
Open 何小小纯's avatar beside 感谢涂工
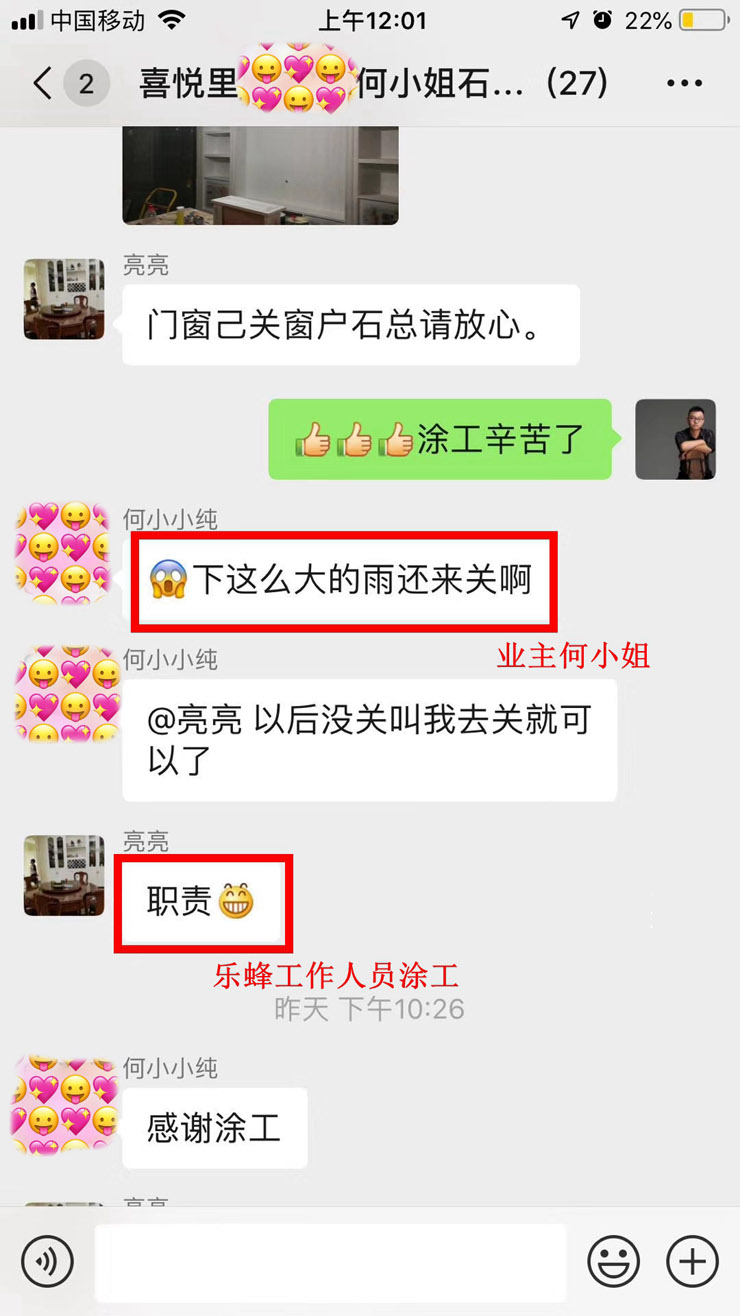click(60, 1105)
